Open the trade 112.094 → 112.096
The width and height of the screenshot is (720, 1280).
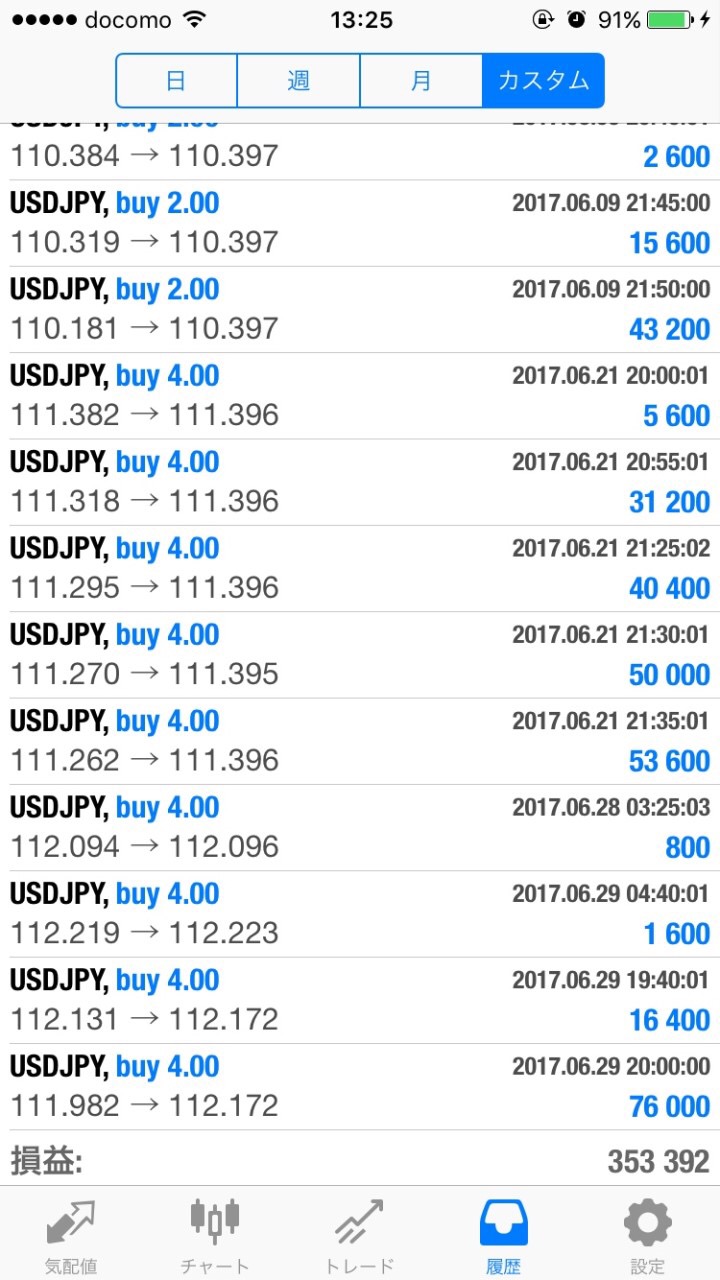pyautogui.click(x=360, y=827)
